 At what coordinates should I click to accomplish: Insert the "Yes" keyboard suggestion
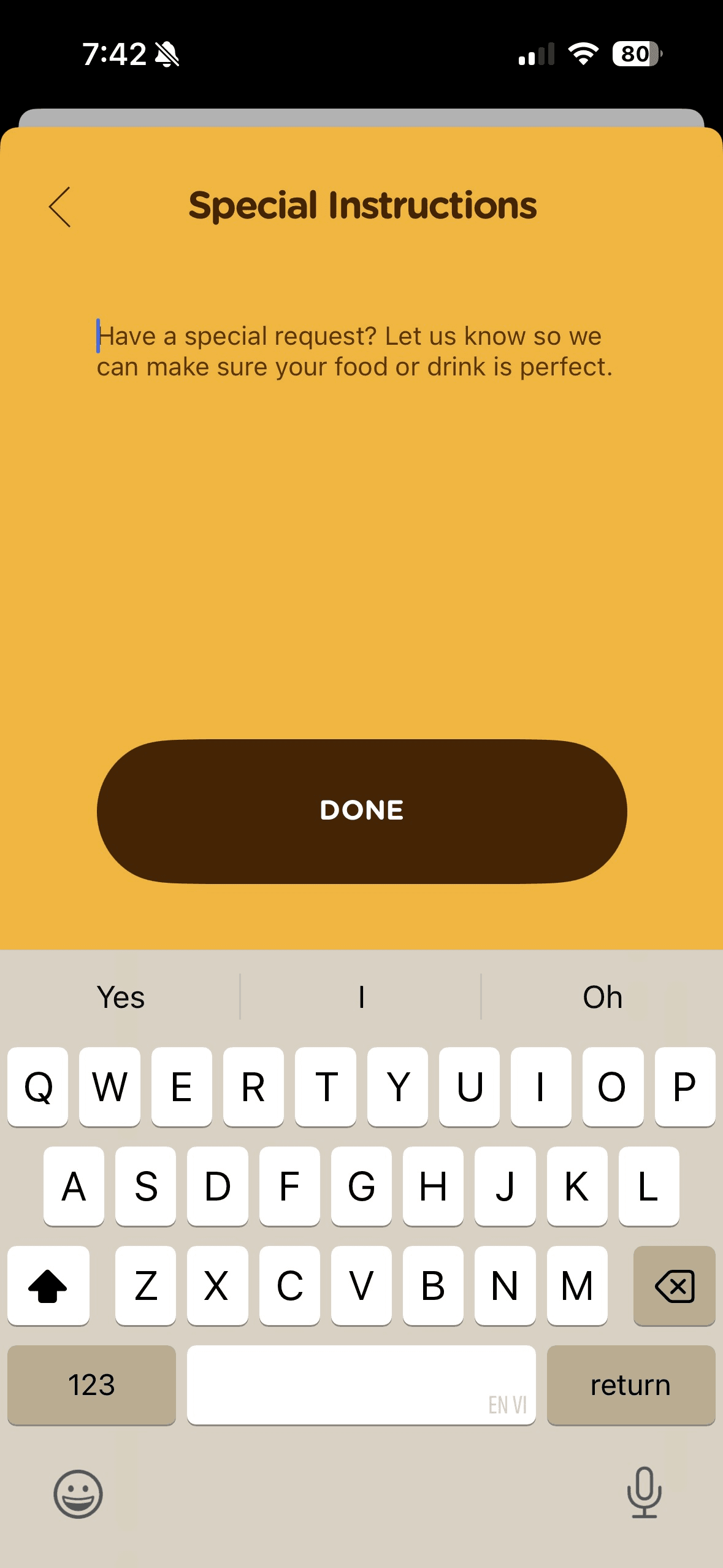(121, 997)
